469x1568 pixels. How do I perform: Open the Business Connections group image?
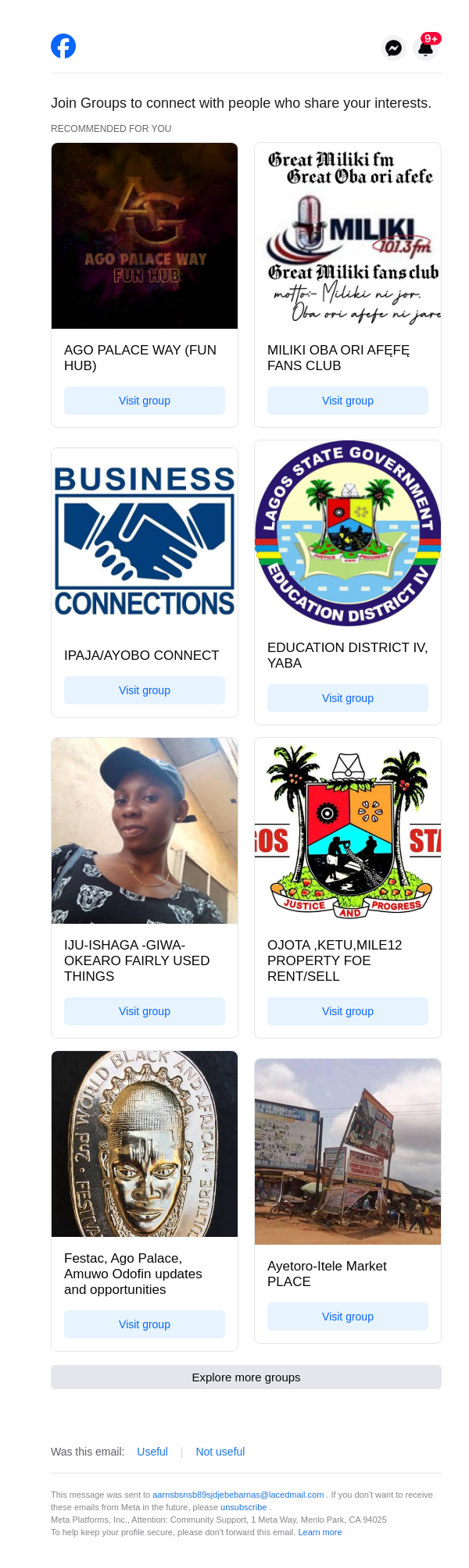point(145,540)
